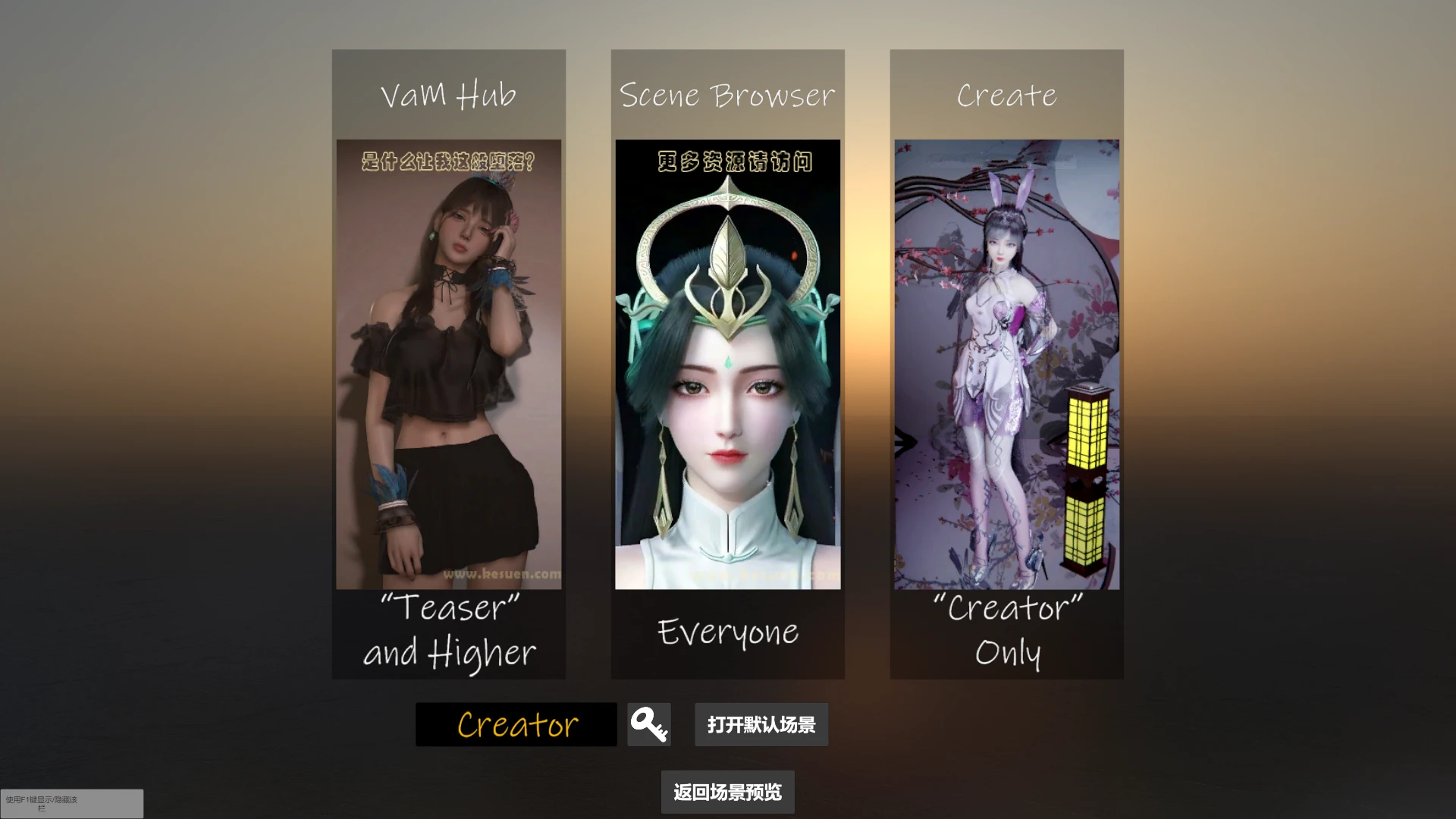Select the Creator key field

tap(516, 724)
